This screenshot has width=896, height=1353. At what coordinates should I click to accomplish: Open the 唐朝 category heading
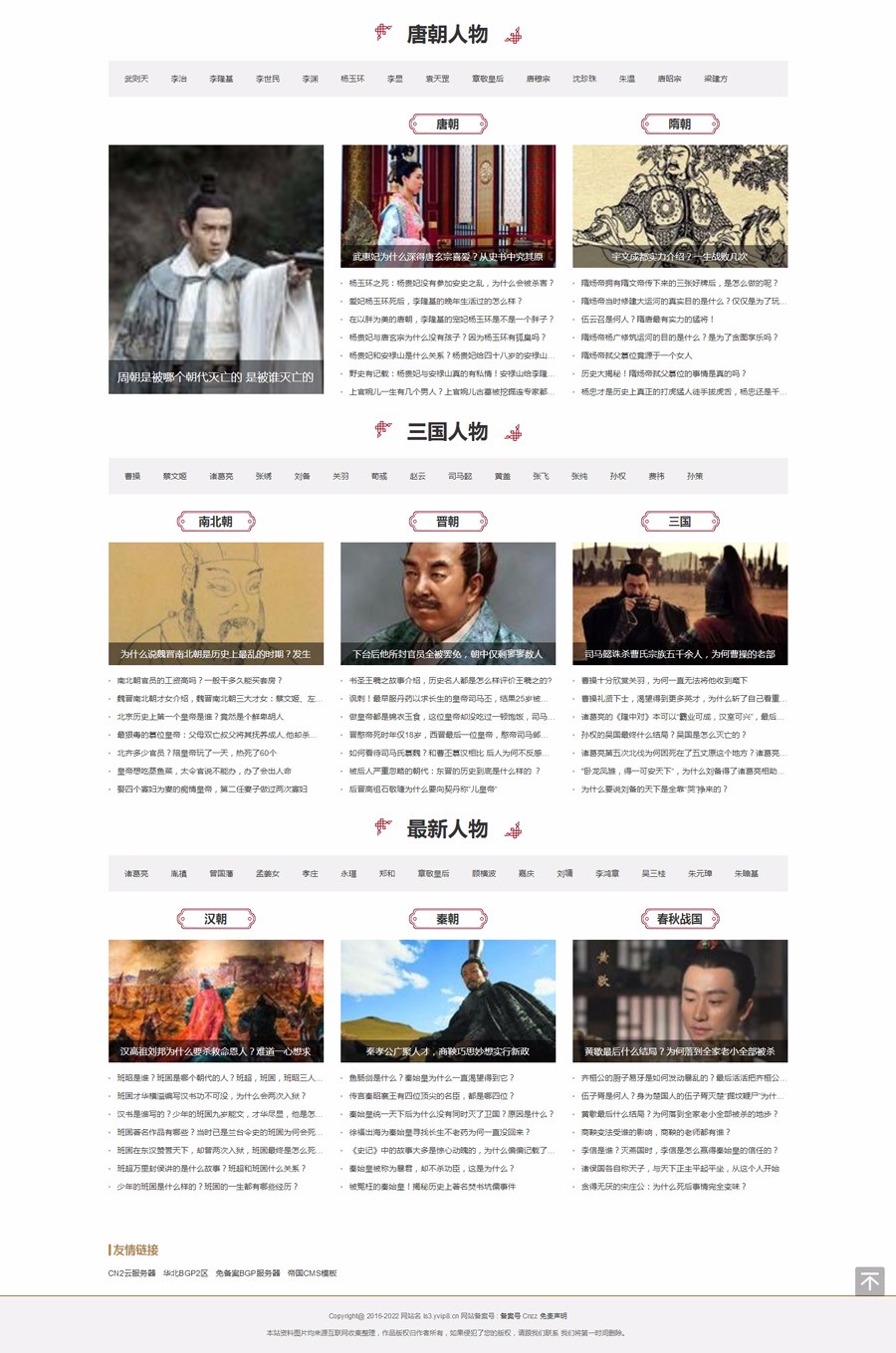448,124
